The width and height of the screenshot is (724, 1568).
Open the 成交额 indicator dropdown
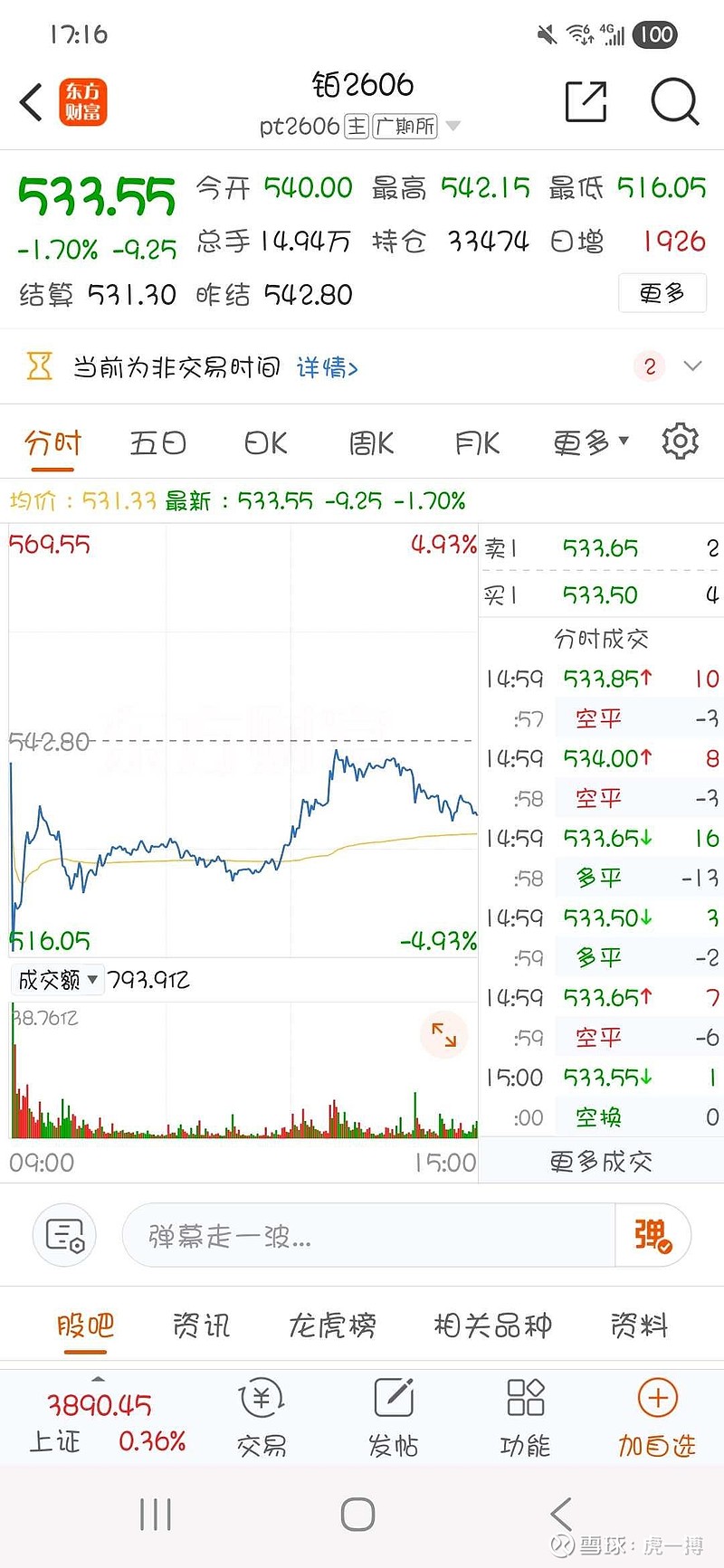tap(56, 979)
